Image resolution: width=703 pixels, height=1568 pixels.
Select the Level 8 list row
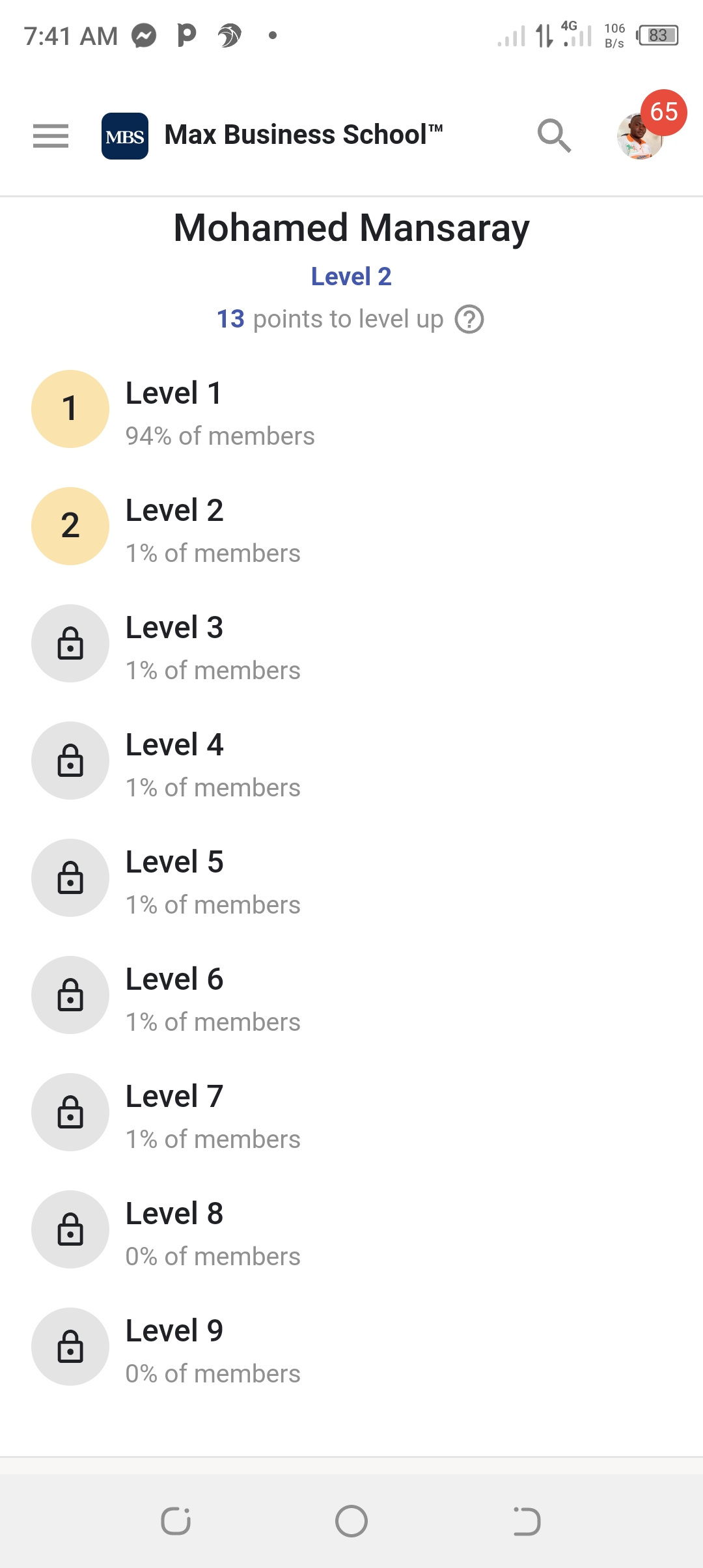coord(260,1230)
